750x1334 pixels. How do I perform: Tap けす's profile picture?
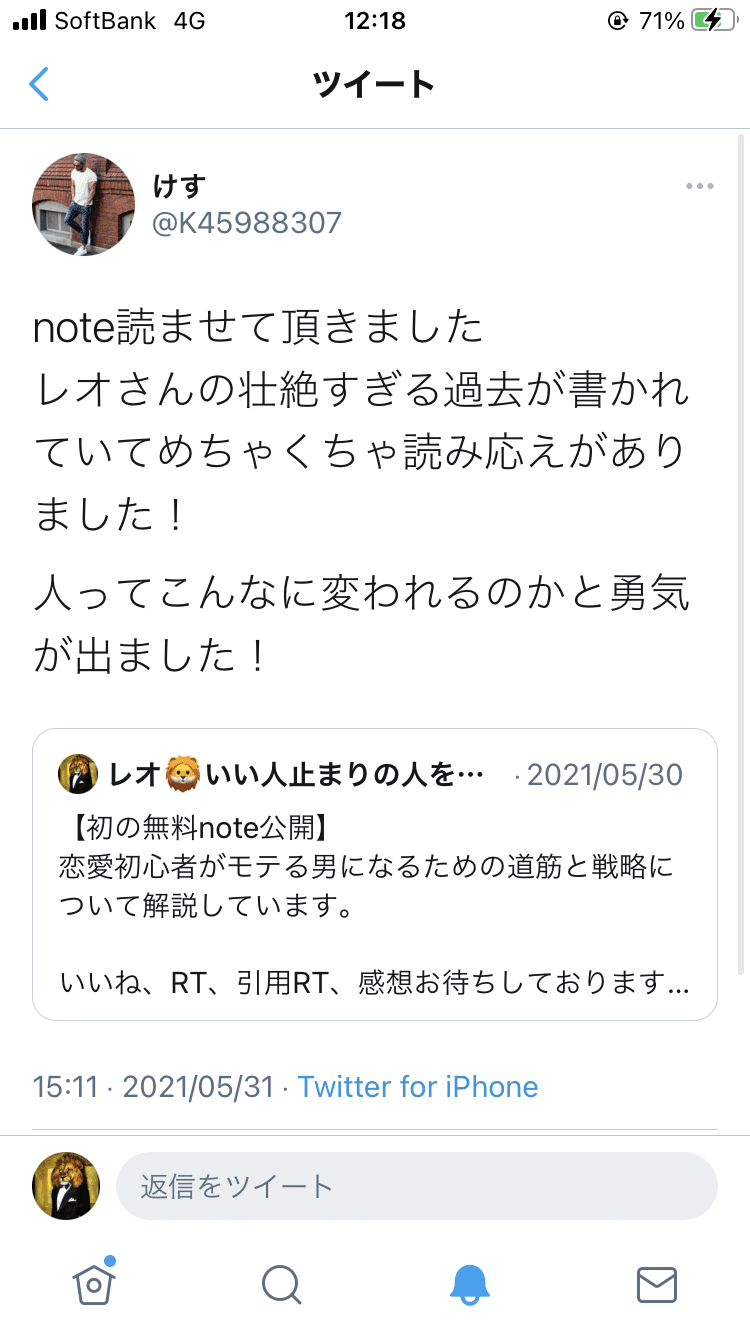click(83, 205)
